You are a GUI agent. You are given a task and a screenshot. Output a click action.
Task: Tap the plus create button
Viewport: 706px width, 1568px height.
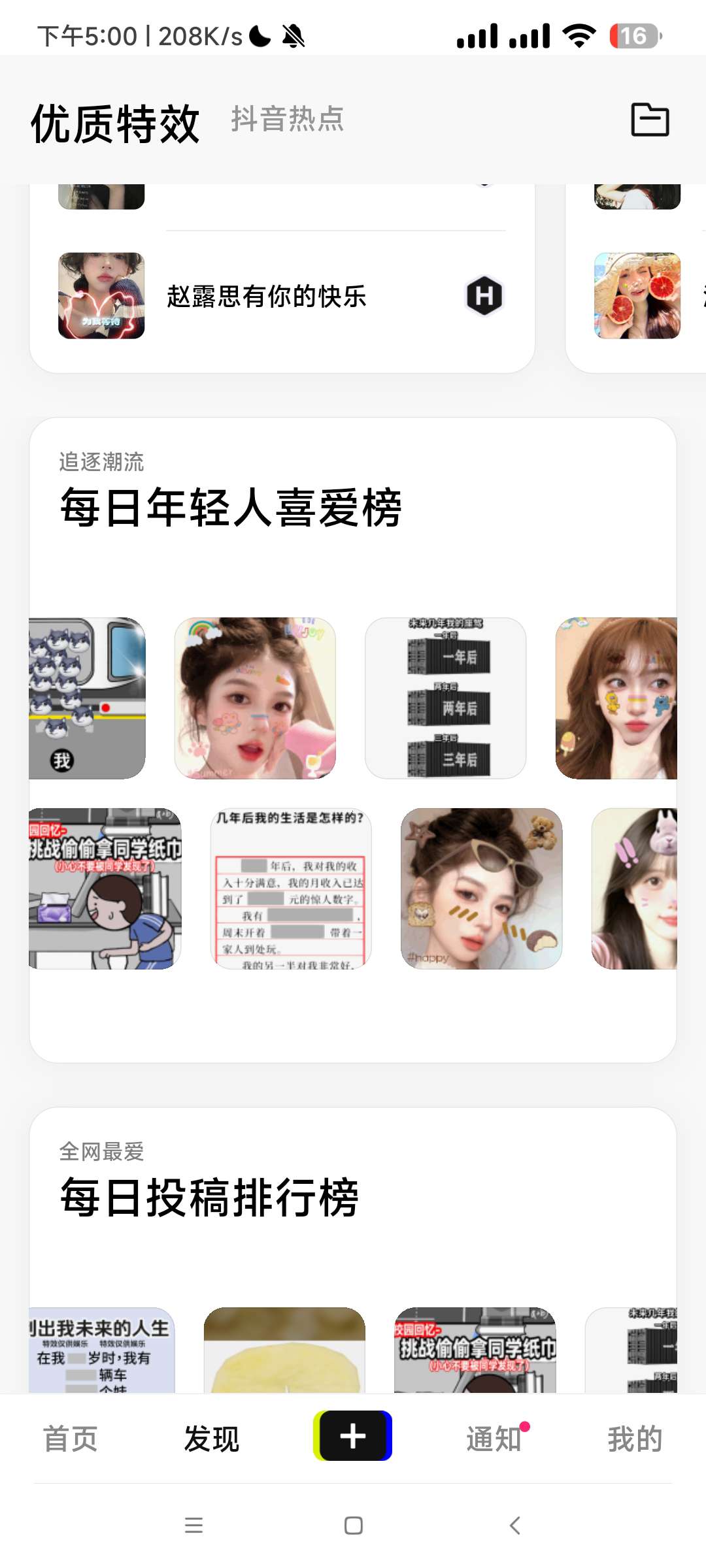coord(353,1436)
